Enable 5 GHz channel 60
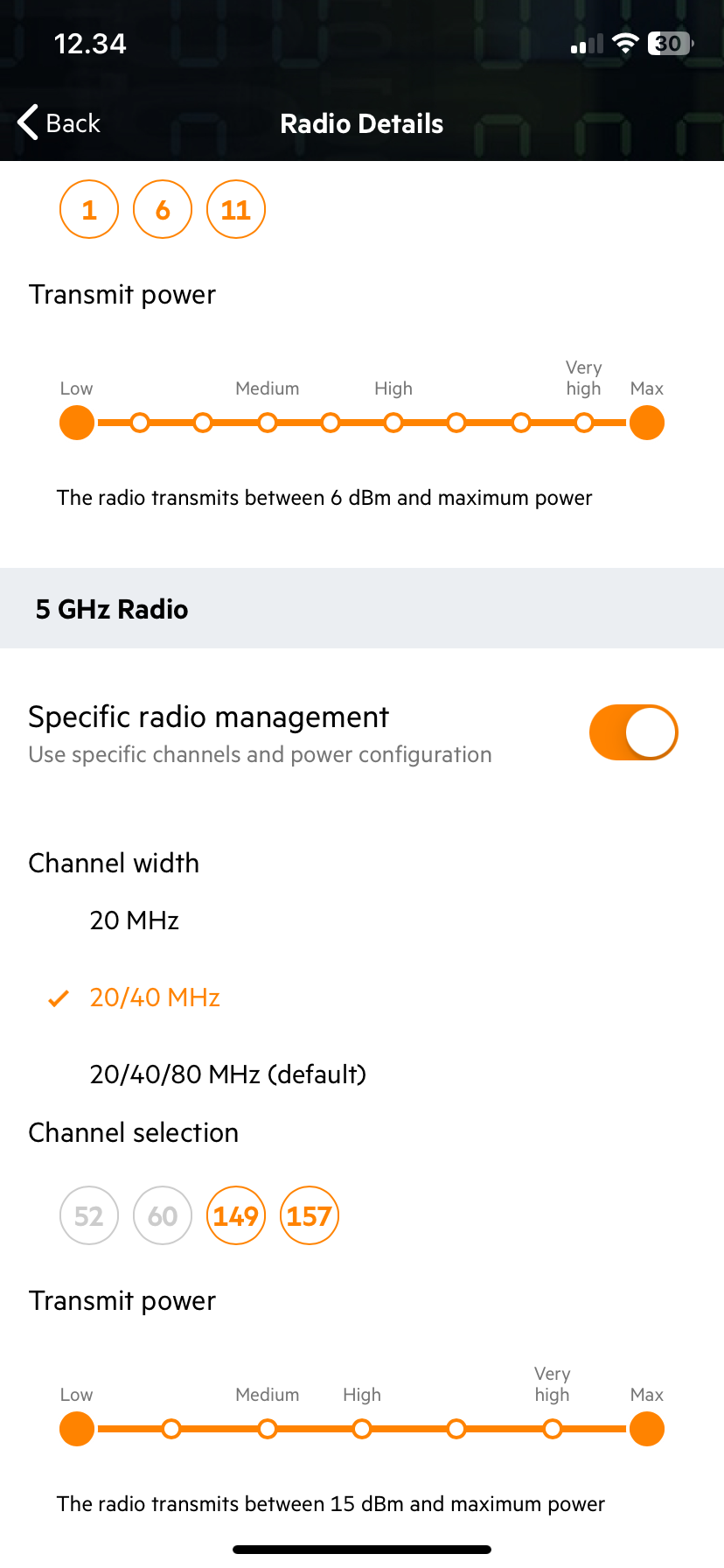The height and width of the screenshot is (1568, 724). tap(163, 1216)
